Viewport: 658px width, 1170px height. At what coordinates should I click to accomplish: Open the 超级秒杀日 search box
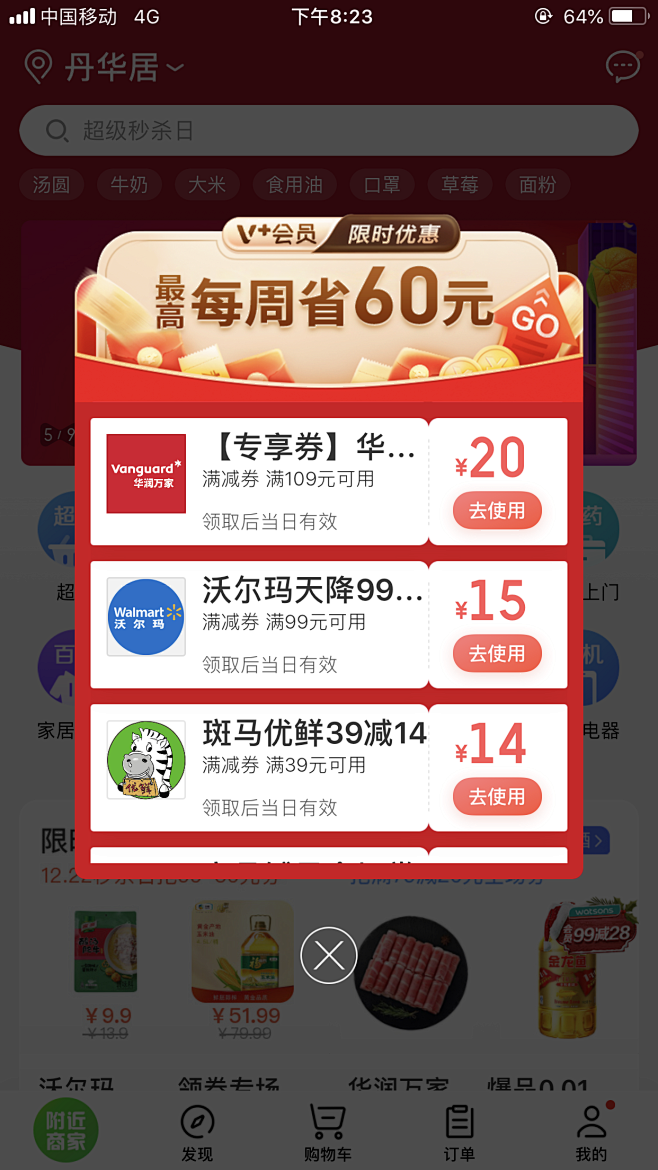coord(329,131)
